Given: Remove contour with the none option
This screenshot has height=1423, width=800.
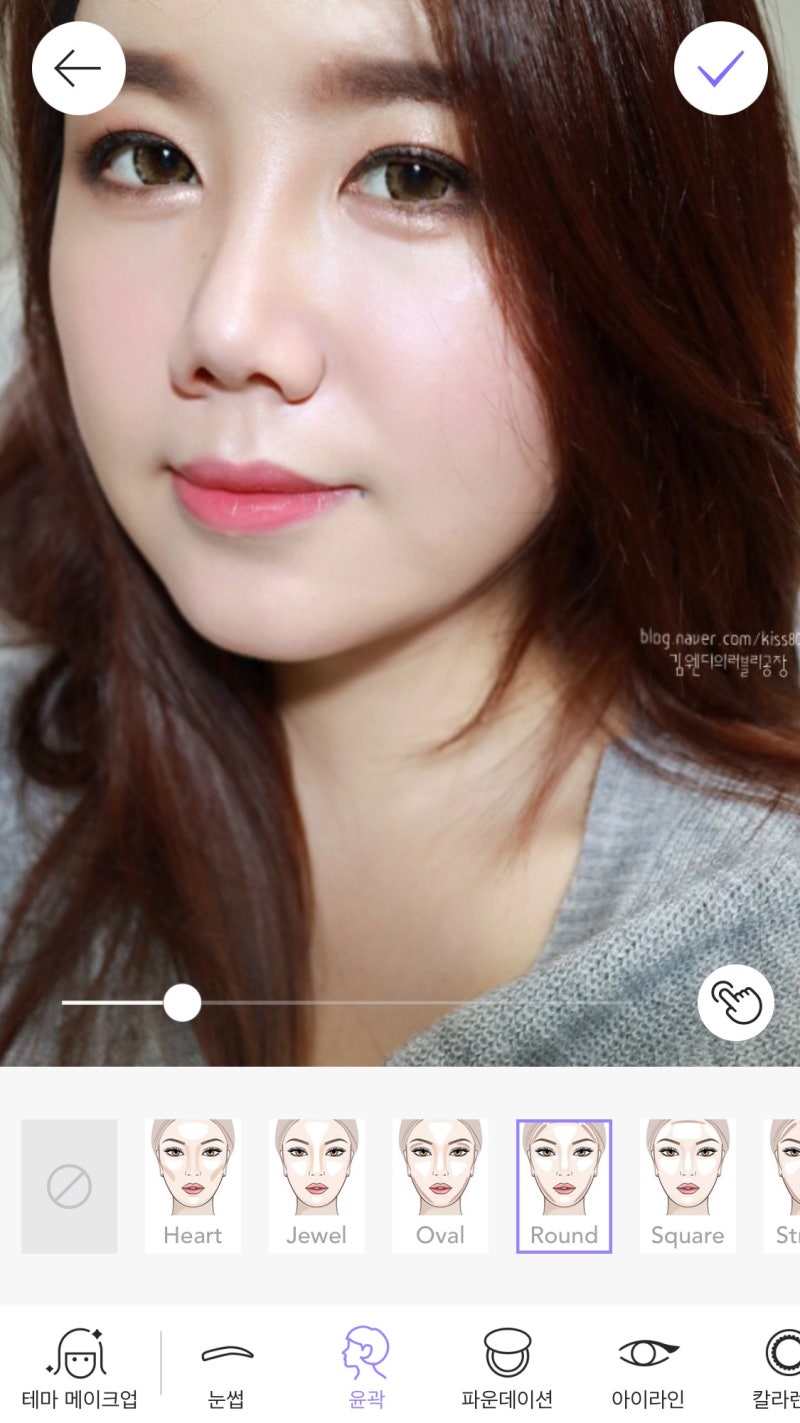Looking at the screenshot, I should click(69, 1186).
